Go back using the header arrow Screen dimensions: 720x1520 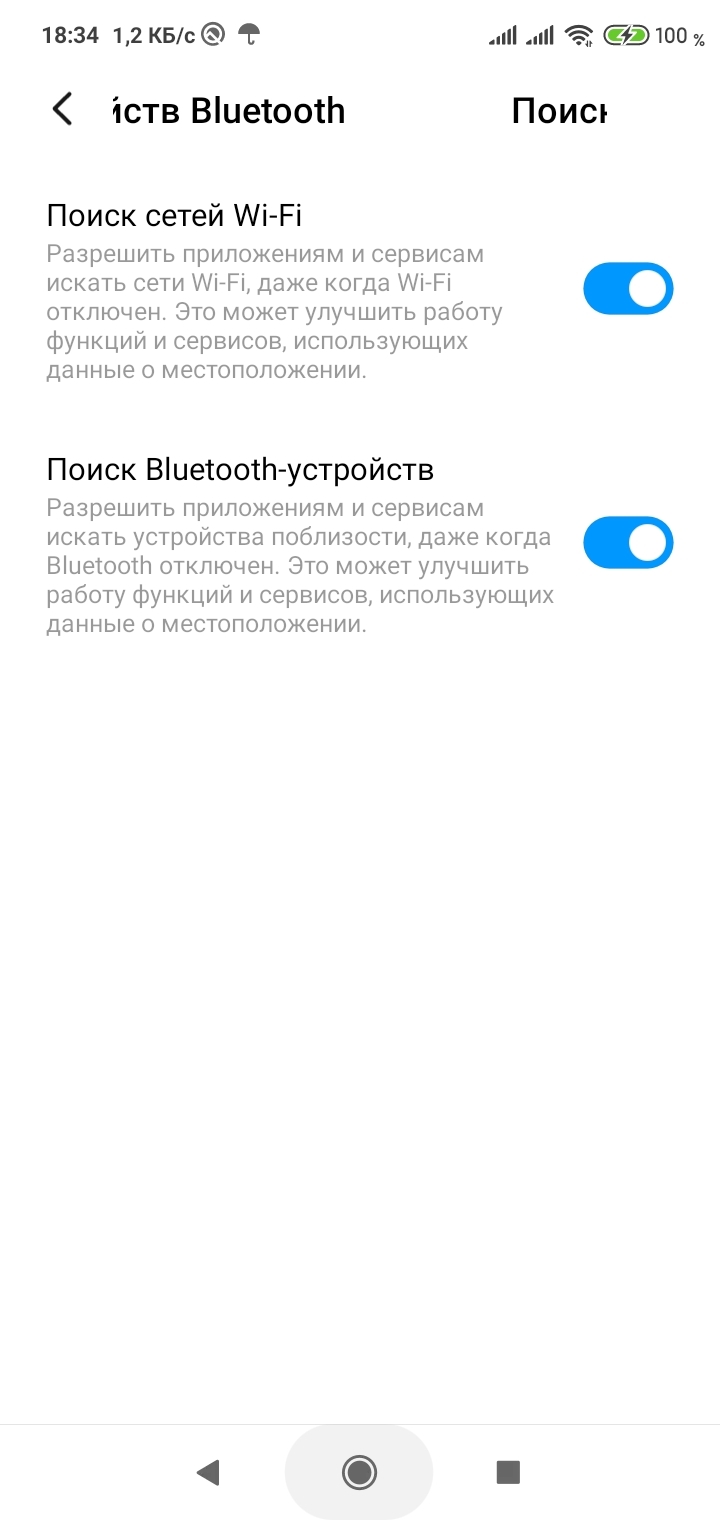tap(63, 110)
